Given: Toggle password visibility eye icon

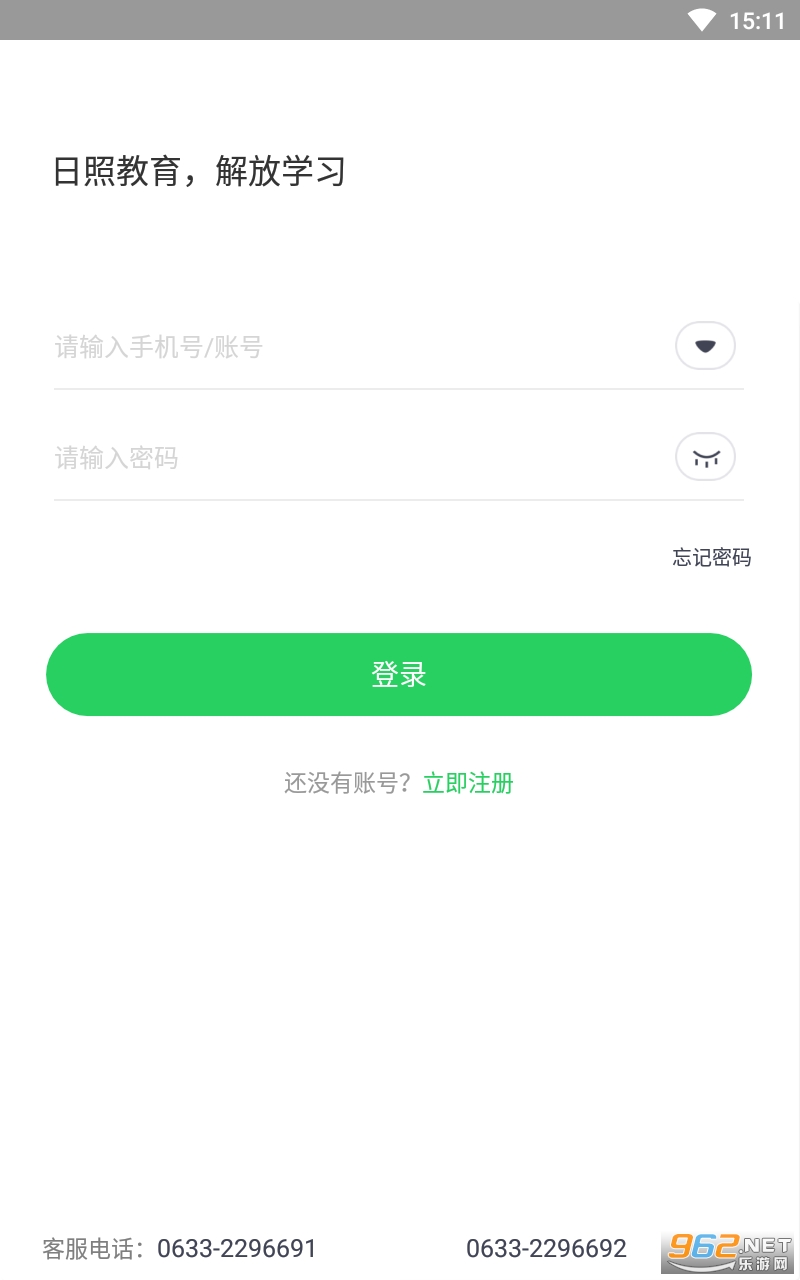Looking at the screenshot, I should [706, 458].
